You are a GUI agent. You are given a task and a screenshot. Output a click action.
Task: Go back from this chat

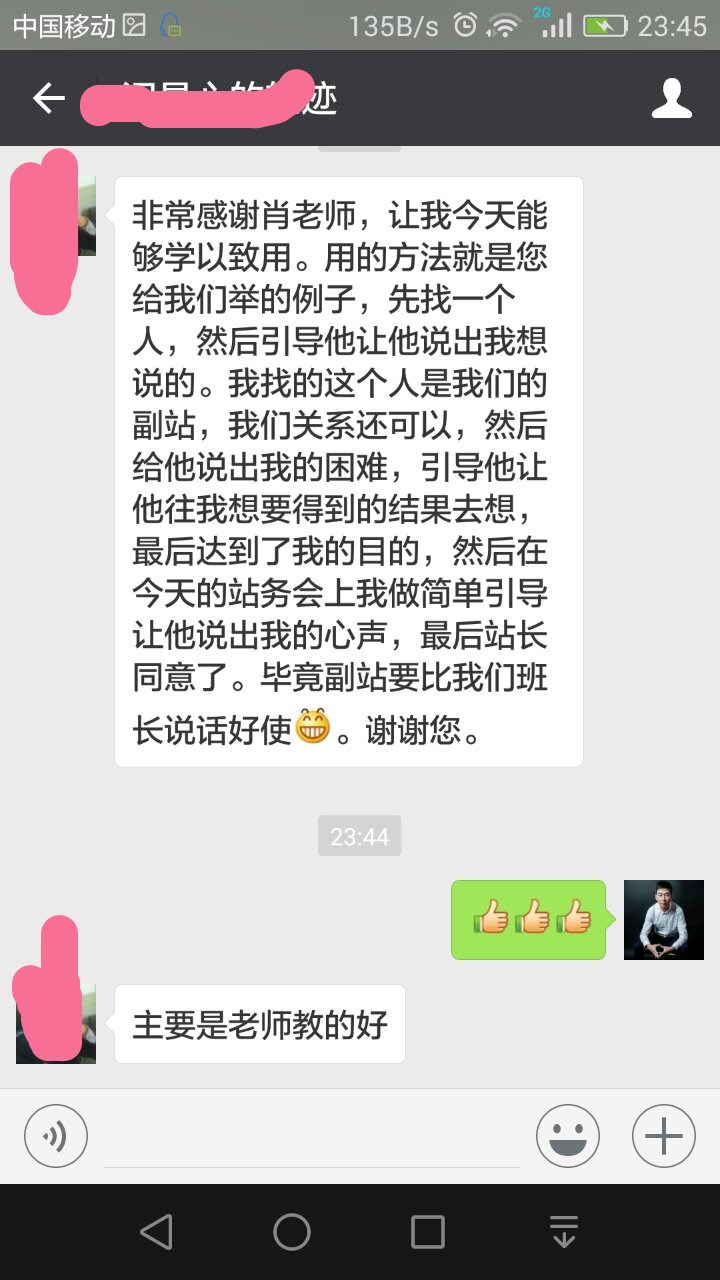coord(48,98)
